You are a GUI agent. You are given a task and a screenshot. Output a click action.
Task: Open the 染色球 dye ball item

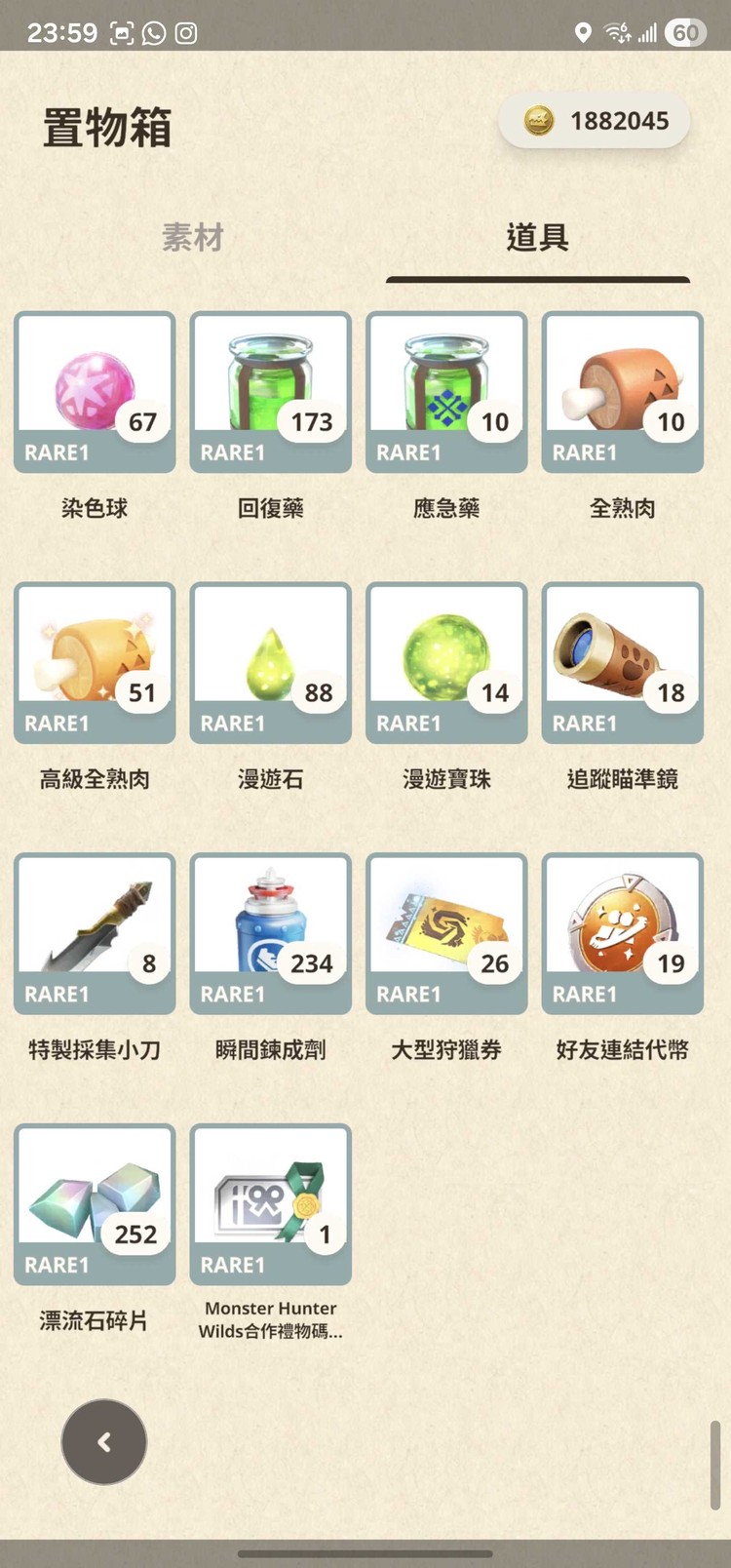pyautogui.click(x=94, y=390)
